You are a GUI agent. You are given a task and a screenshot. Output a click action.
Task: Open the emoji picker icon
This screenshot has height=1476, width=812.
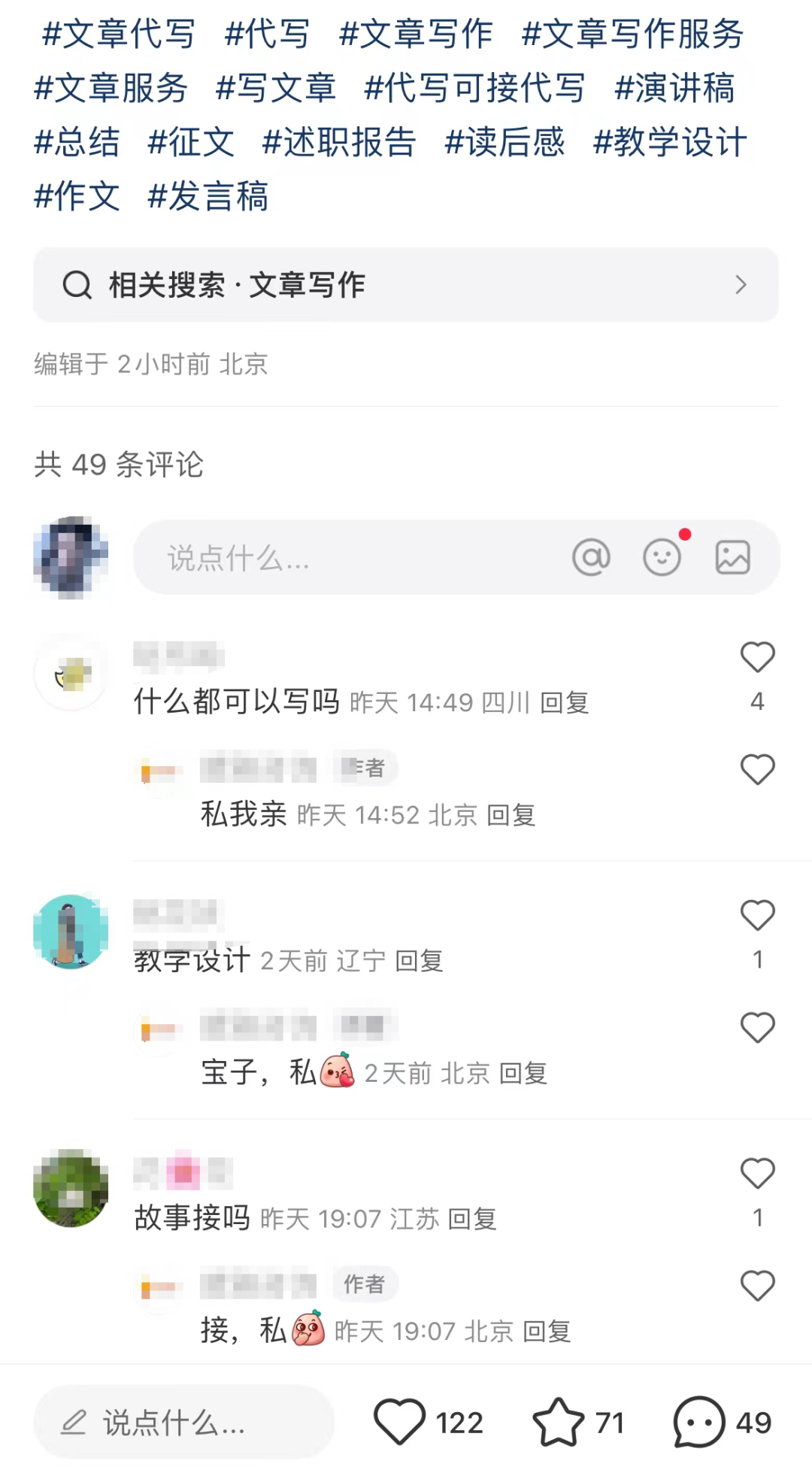(662, 558)
